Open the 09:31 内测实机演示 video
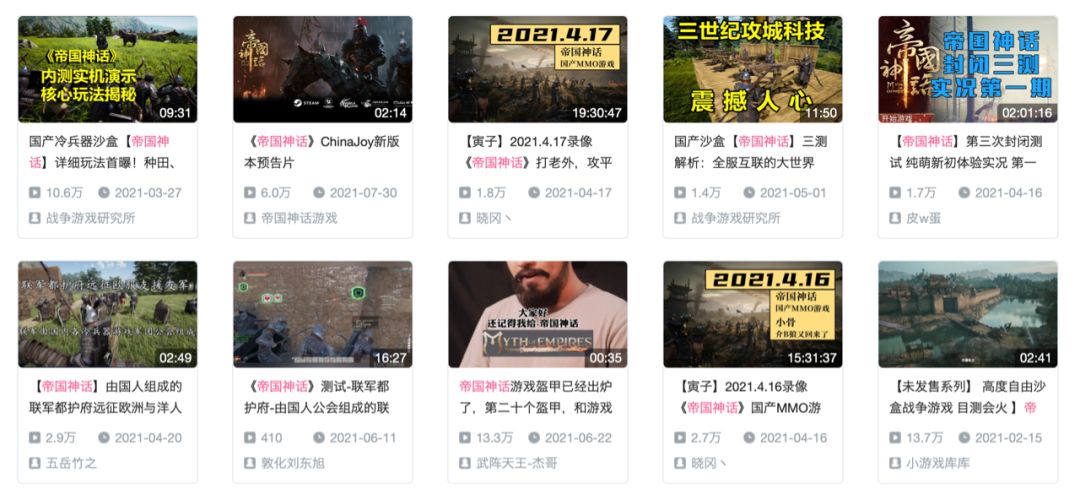This screenshot has height=489, width=1080. (107, 69)
